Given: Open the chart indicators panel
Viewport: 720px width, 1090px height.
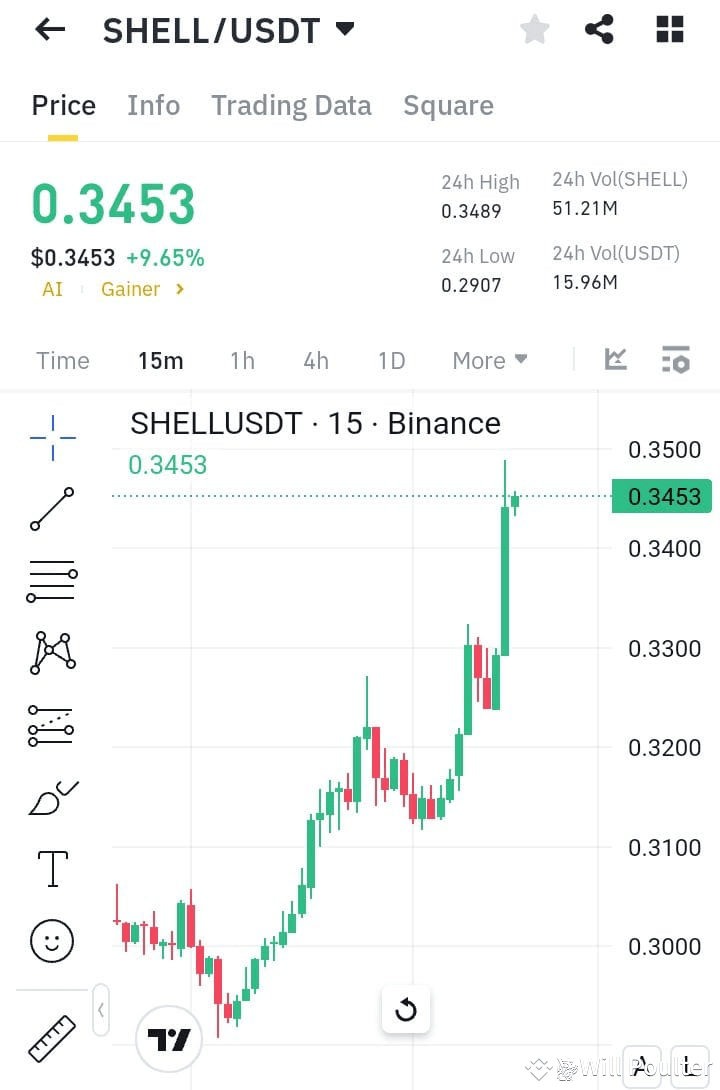Looking at the screenshot, I should point(676,358).
